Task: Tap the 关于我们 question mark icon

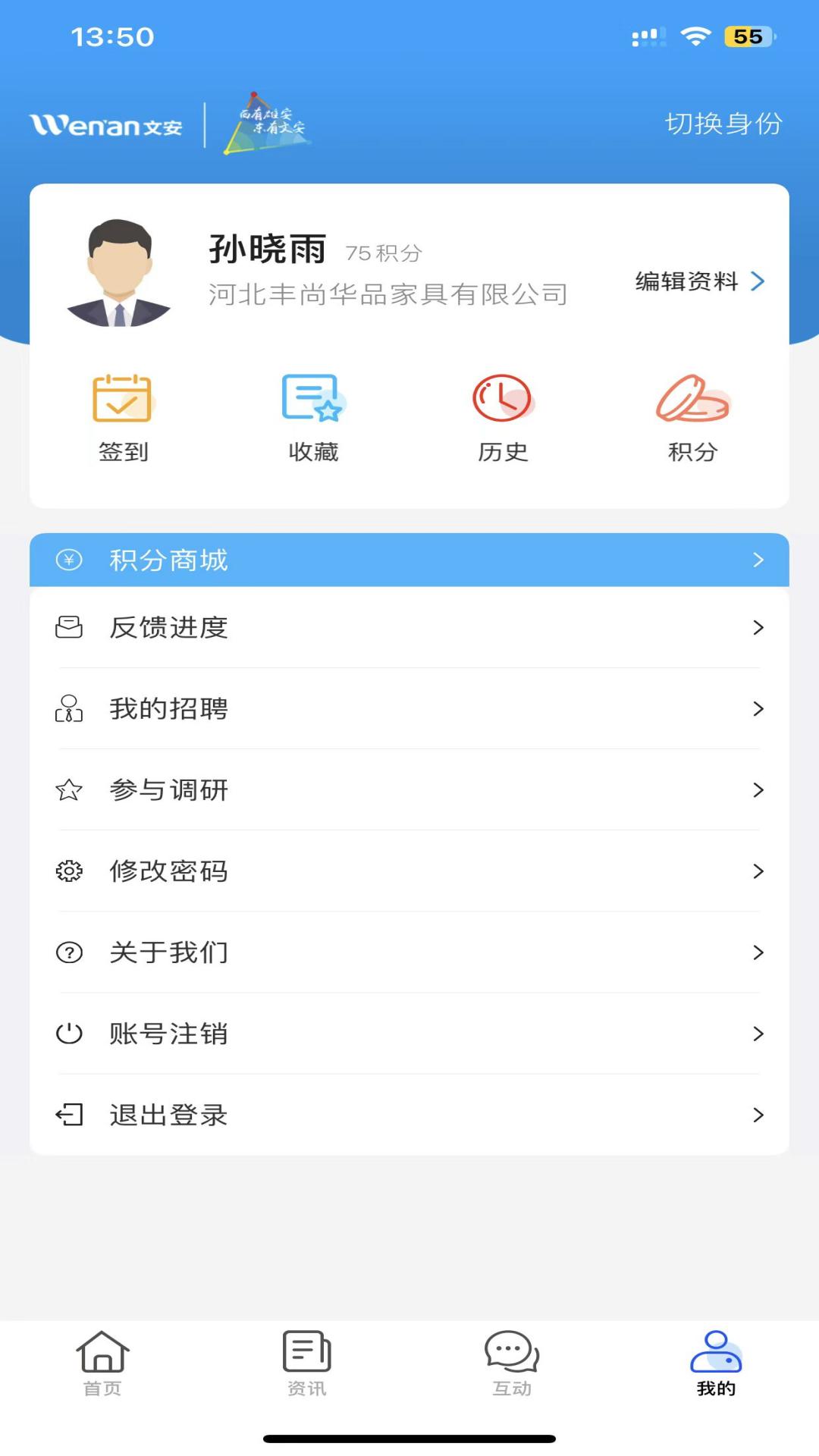Action: tap(69, 952)
